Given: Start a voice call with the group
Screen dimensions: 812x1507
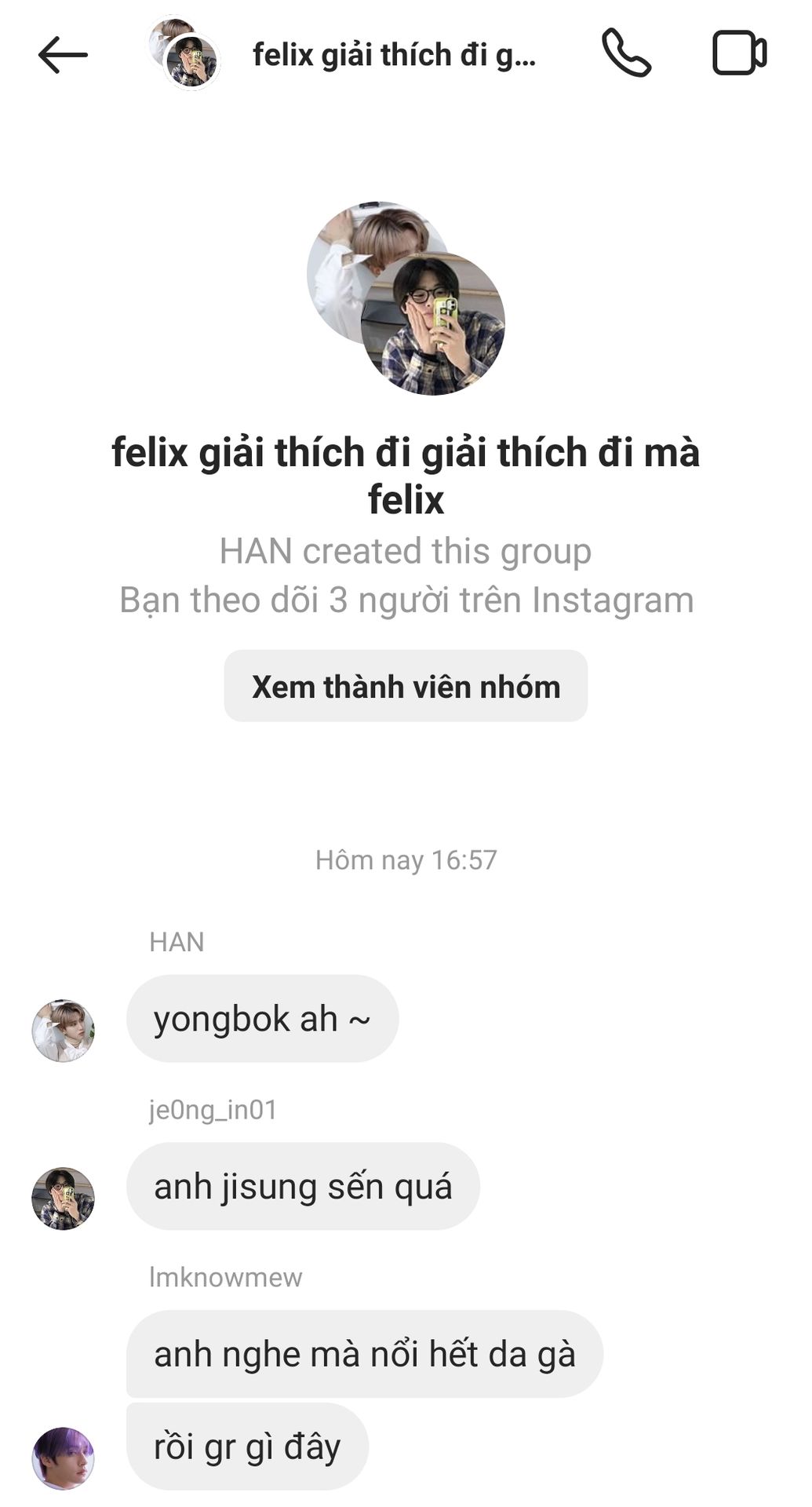Looking at the screenshot, I should 626,53.
